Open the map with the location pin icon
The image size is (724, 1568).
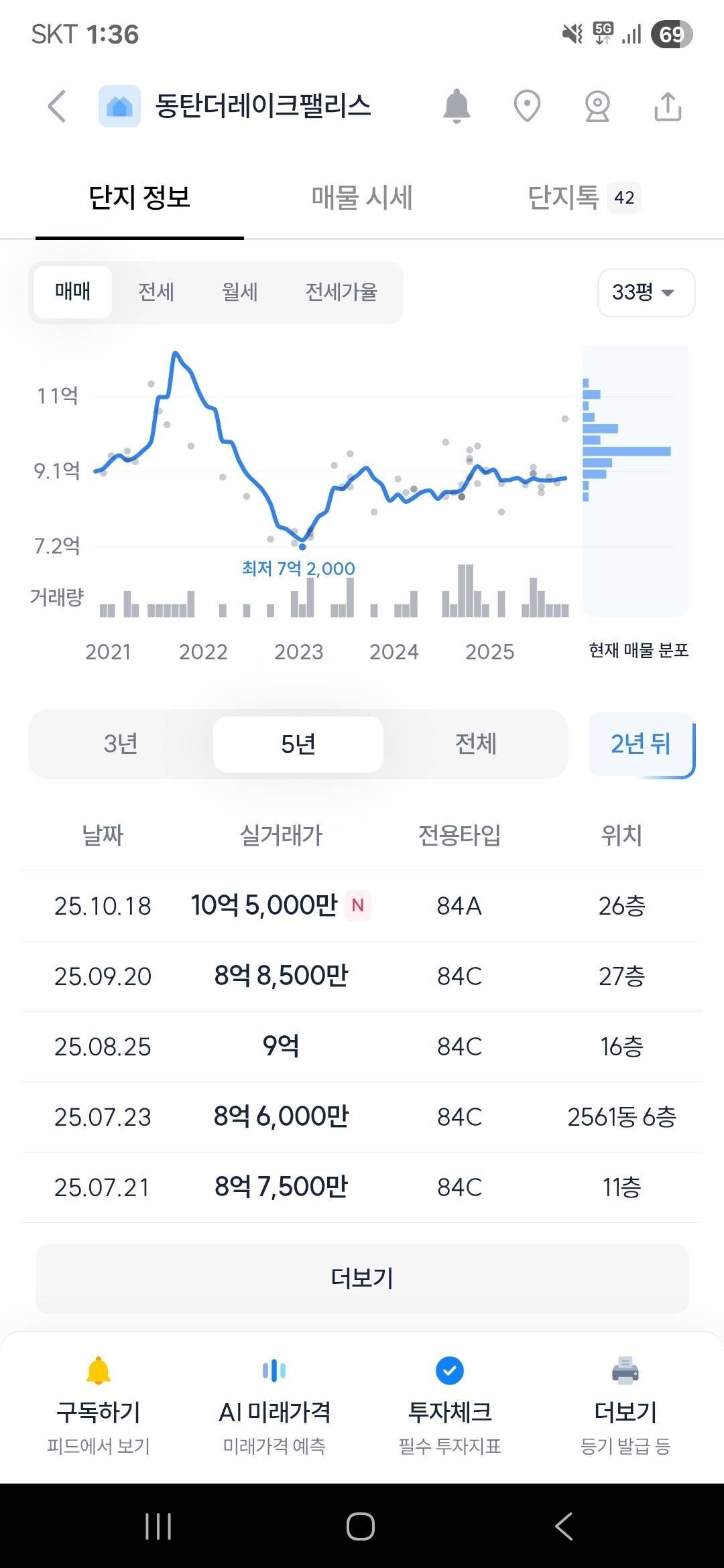click(527, 106)
